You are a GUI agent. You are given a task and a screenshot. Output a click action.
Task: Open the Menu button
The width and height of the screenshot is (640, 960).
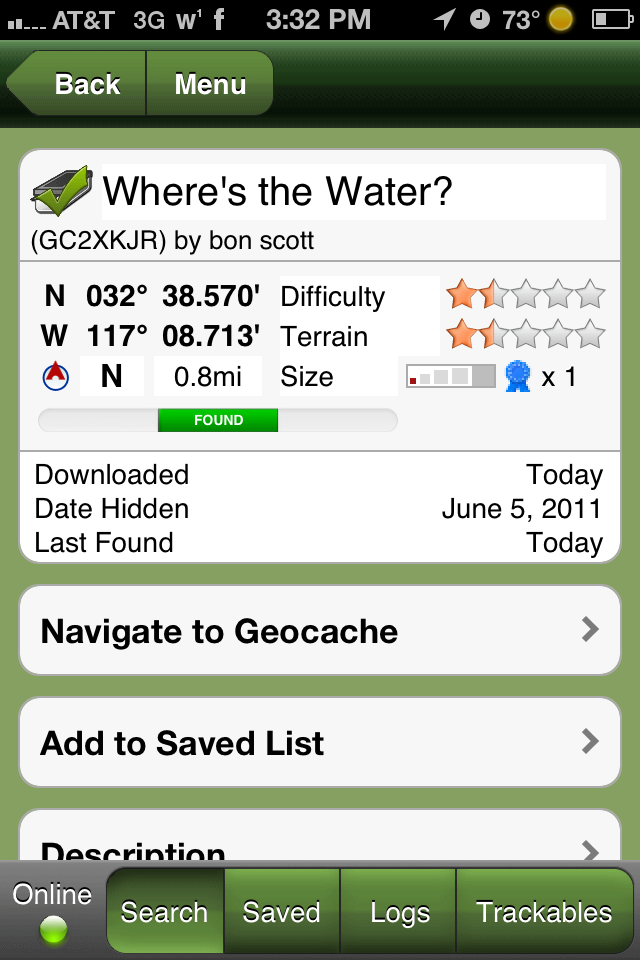[210, 84]
